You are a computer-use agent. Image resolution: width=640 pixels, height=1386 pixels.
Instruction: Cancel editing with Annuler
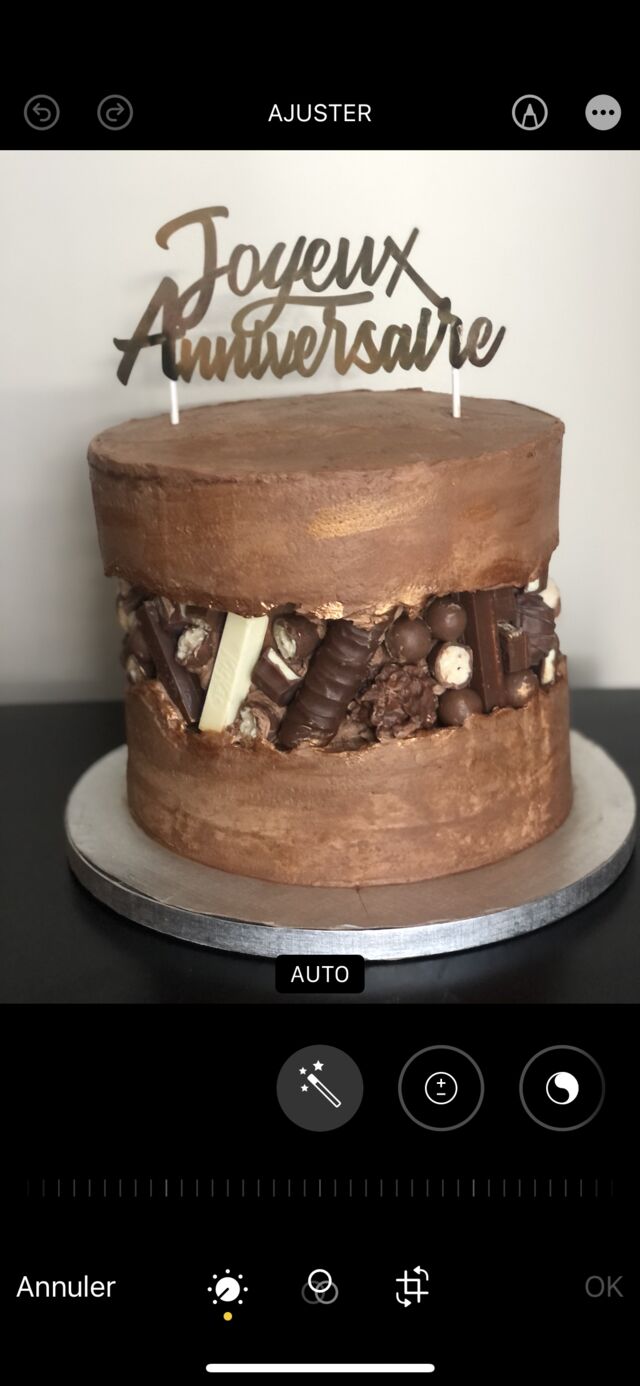[66, 1286]
